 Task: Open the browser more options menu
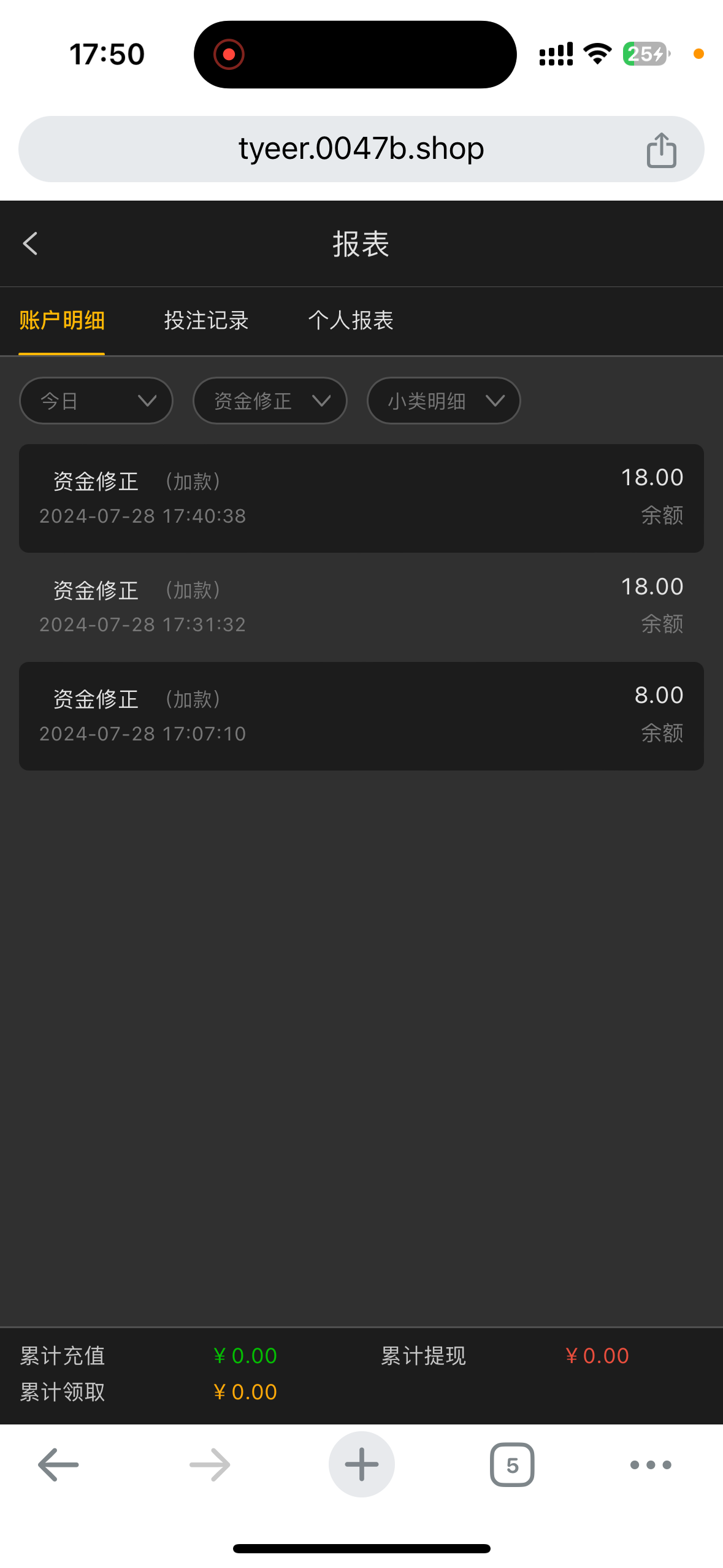(x=651, y=1464)
